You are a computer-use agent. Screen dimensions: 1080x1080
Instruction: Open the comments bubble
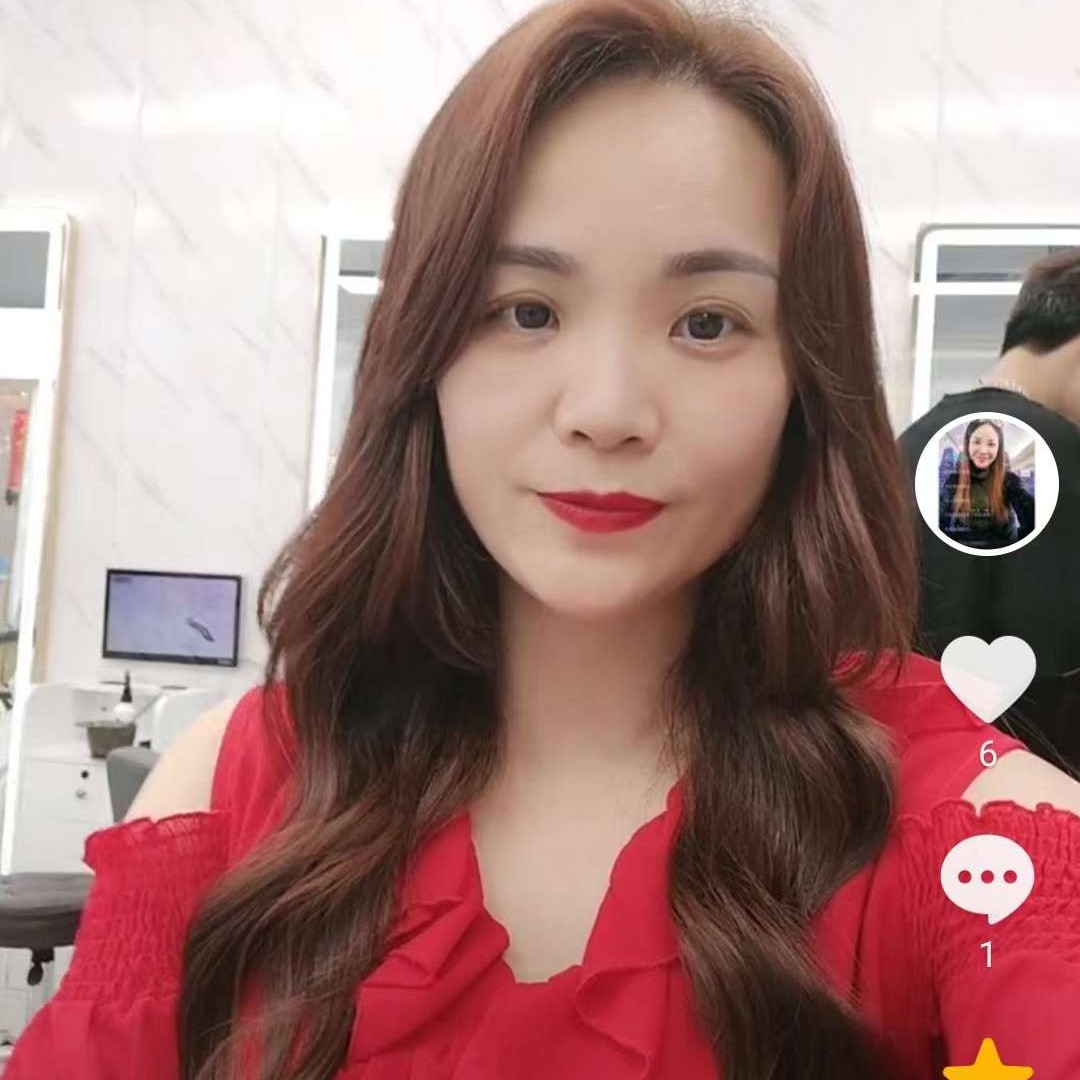(987, 878)
